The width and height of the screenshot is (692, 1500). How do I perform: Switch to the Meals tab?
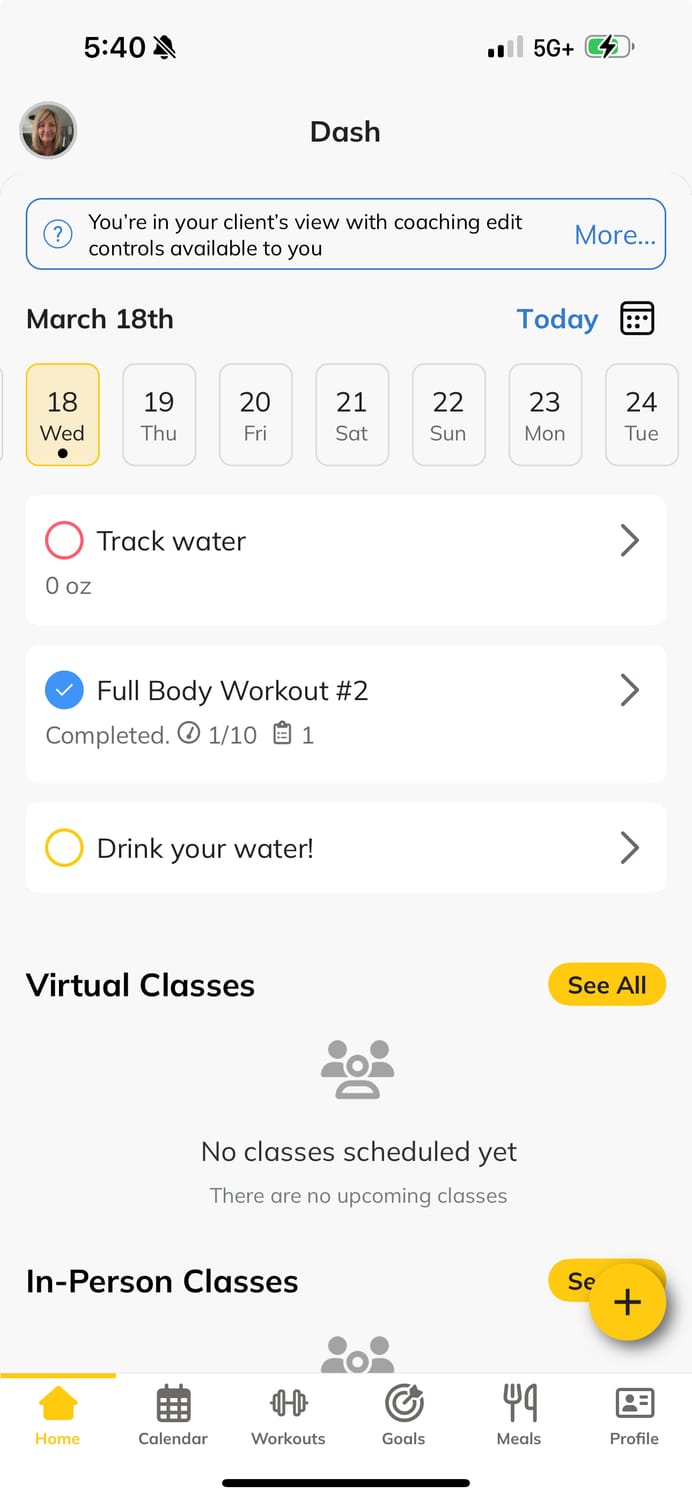click(519, 1415)
